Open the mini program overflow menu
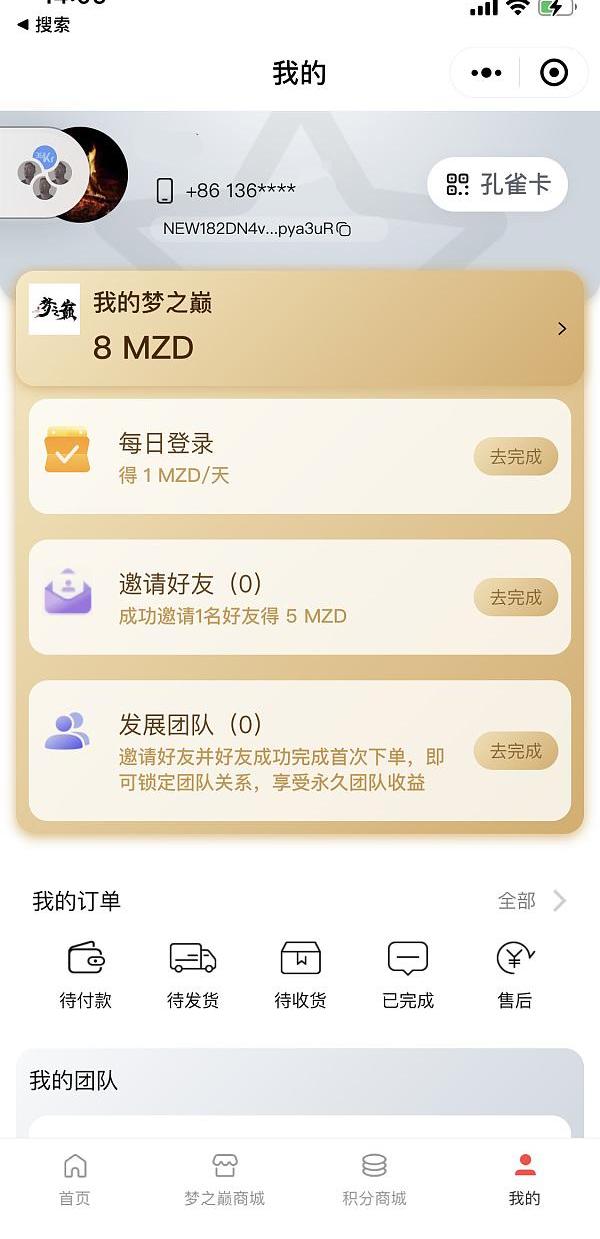Viewport: 600px width, 1239px height. click(486, 73)
